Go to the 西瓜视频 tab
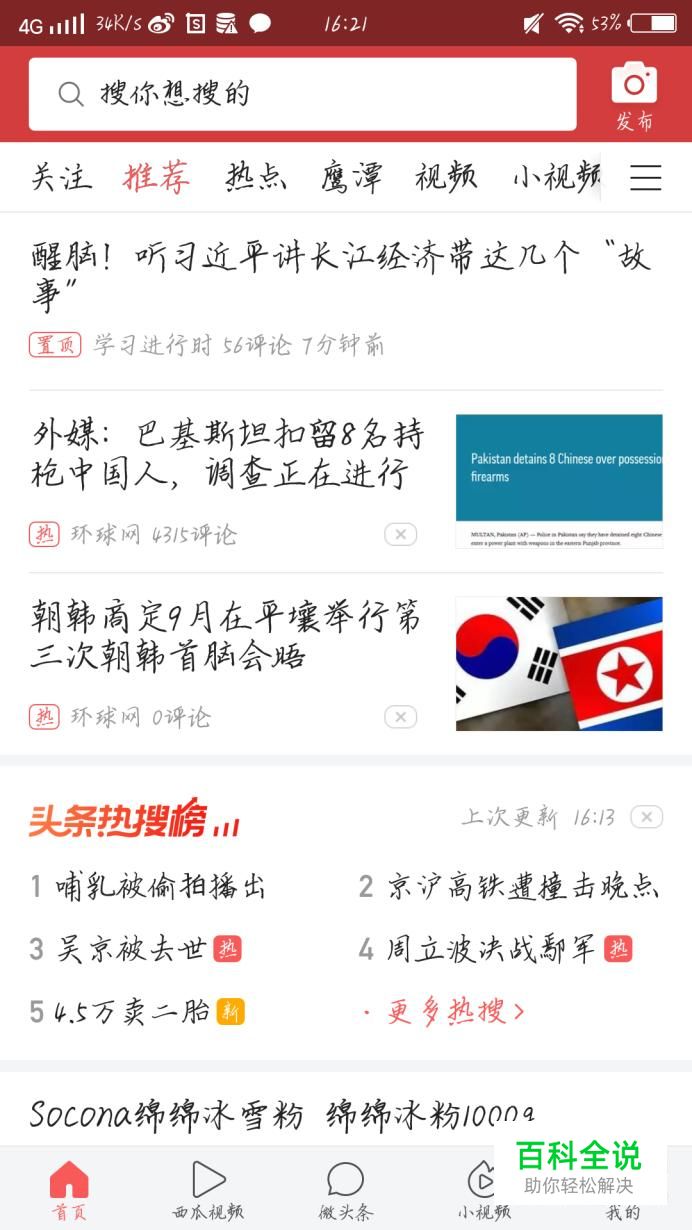The width and height of the screenshot is (692, 1230). tap(208, 1192)
